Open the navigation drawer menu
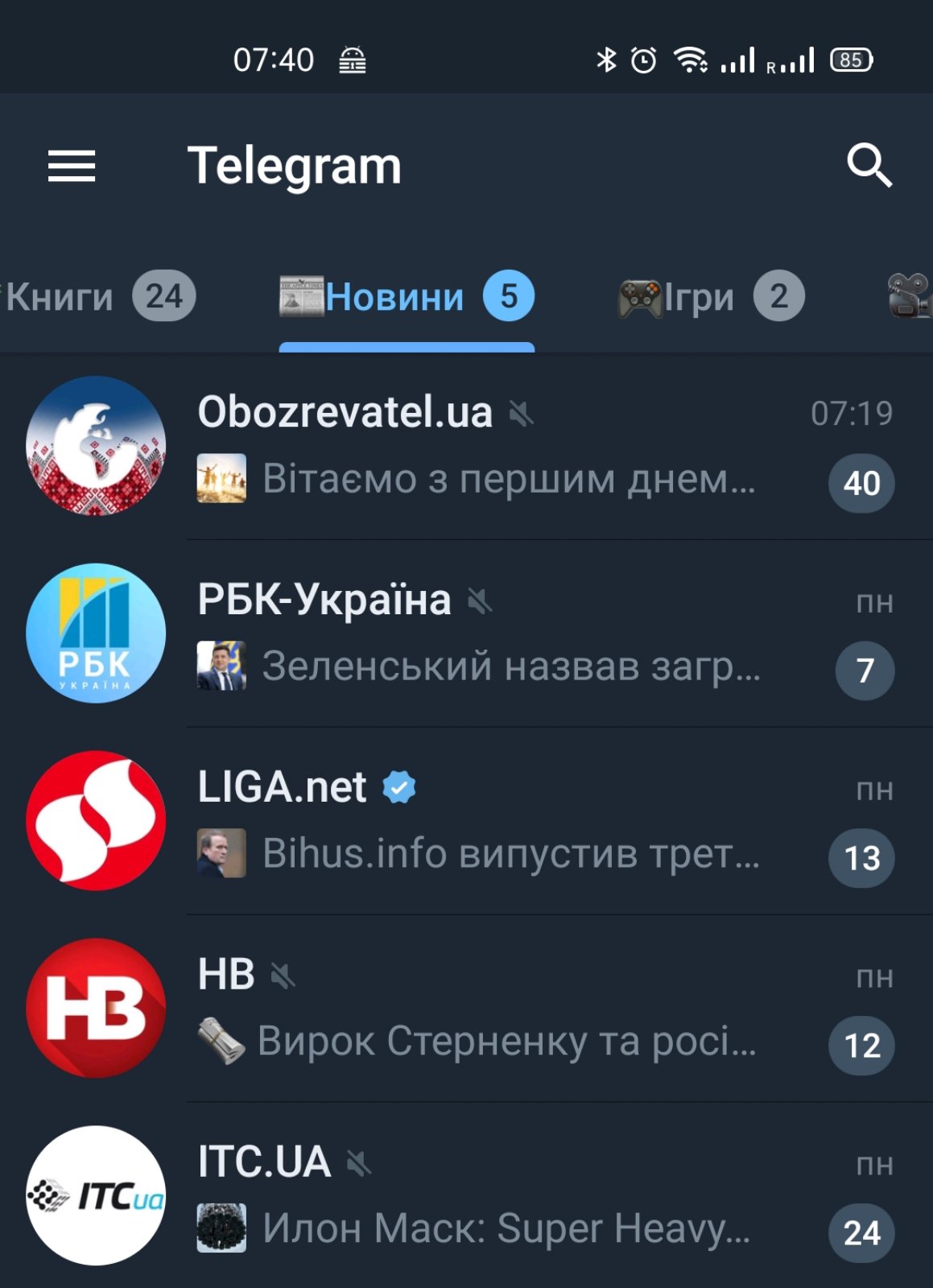This screenshot has width=933, height=1288. coord(72,166)
